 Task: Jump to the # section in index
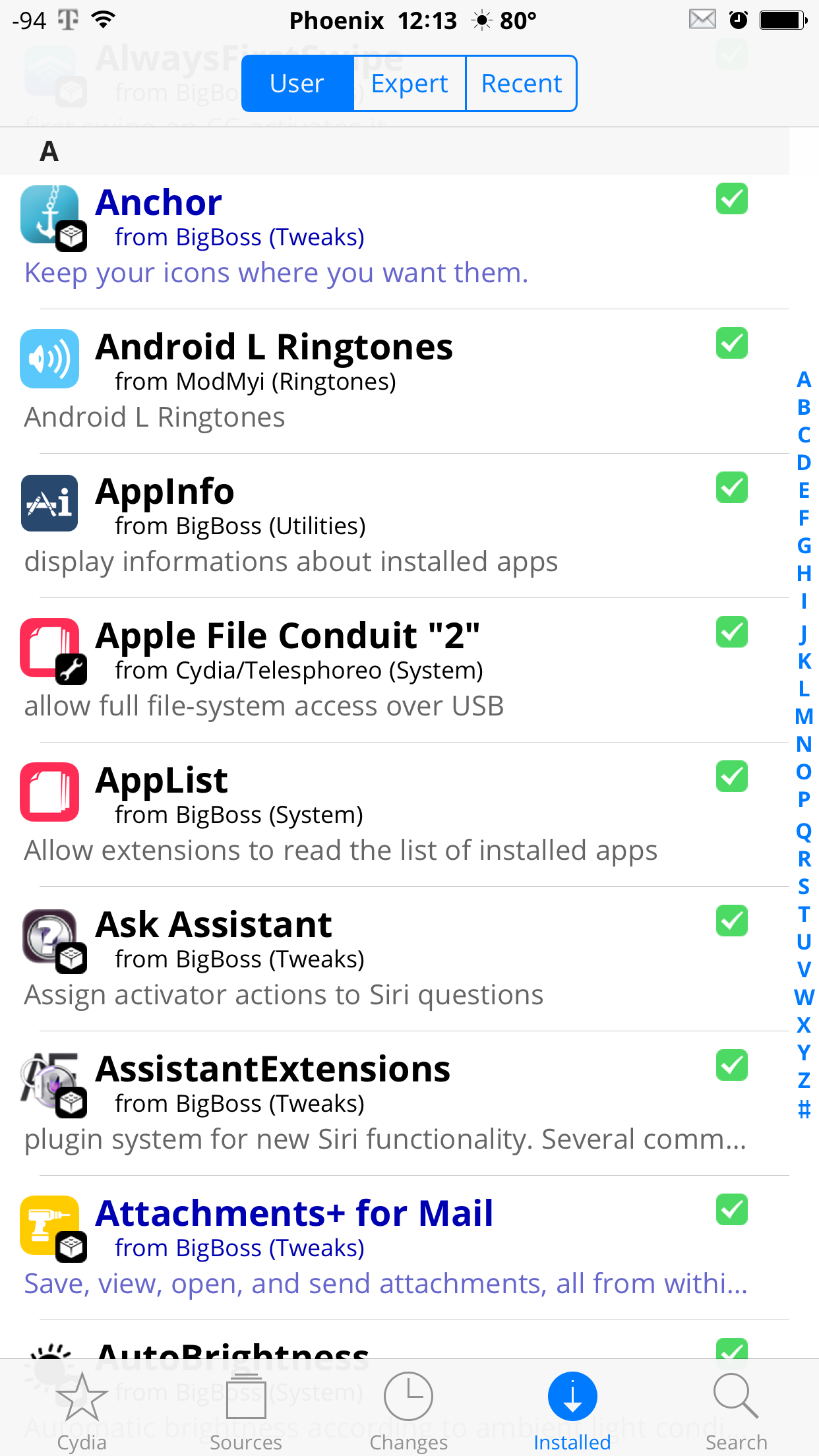click(804, 1108)
